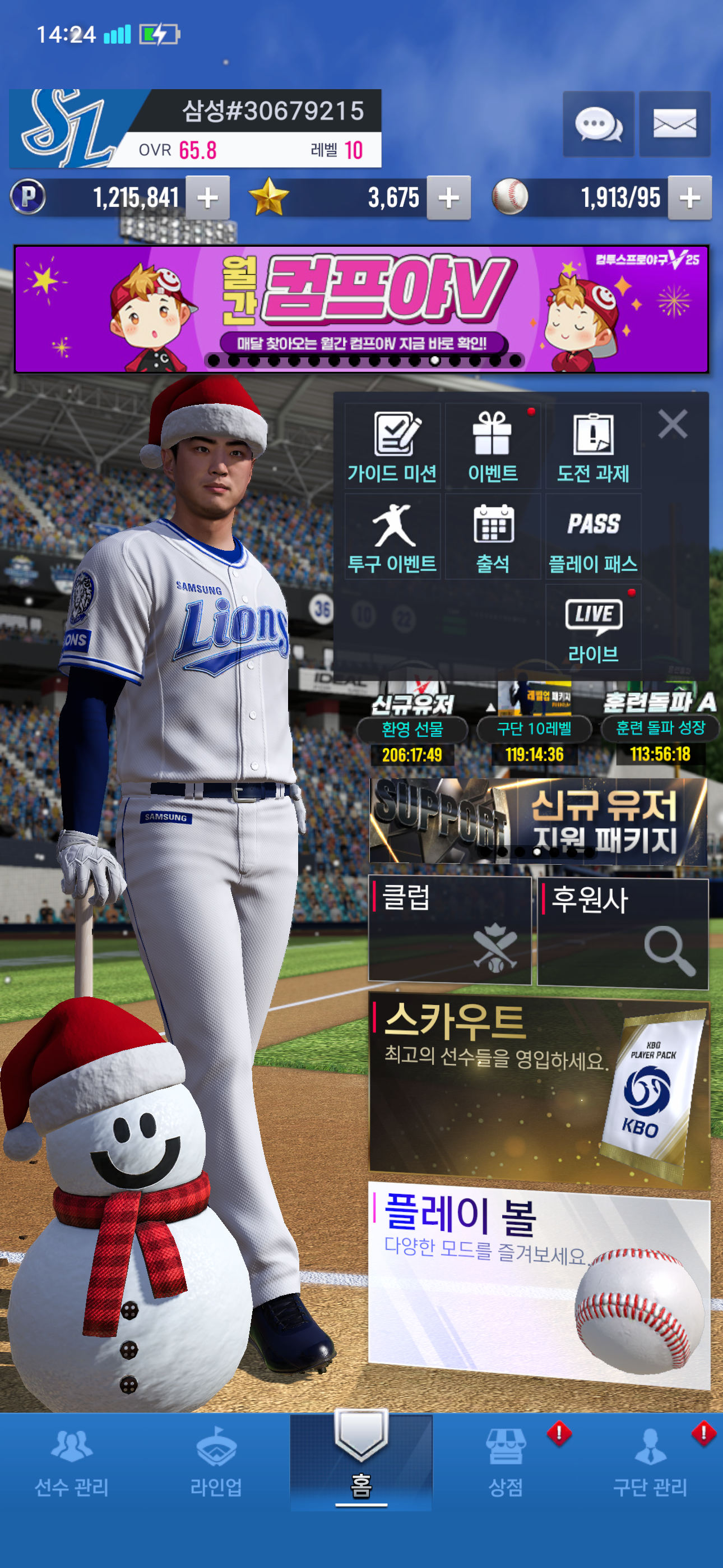Open 플레이 패스
723x1568 pixels.
tap(594, 537)
